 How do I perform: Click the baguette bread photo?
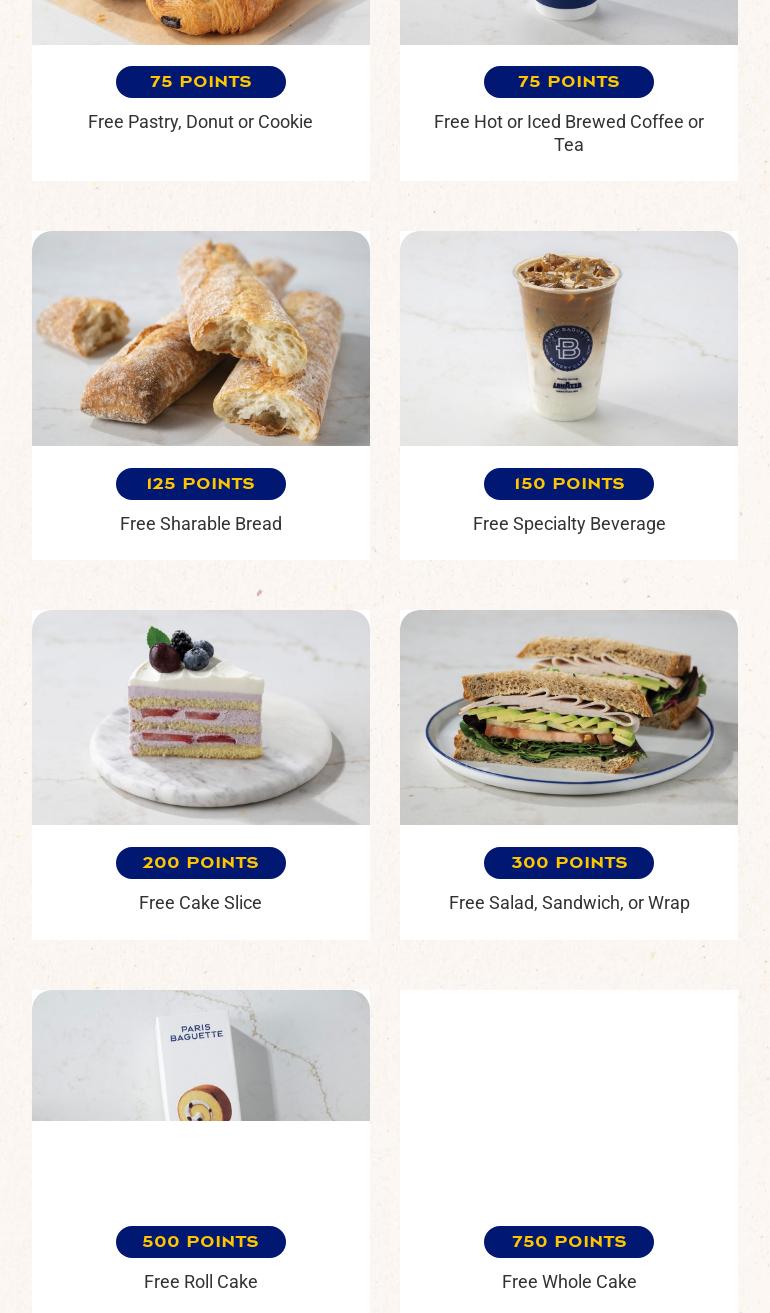click(200, 338)
